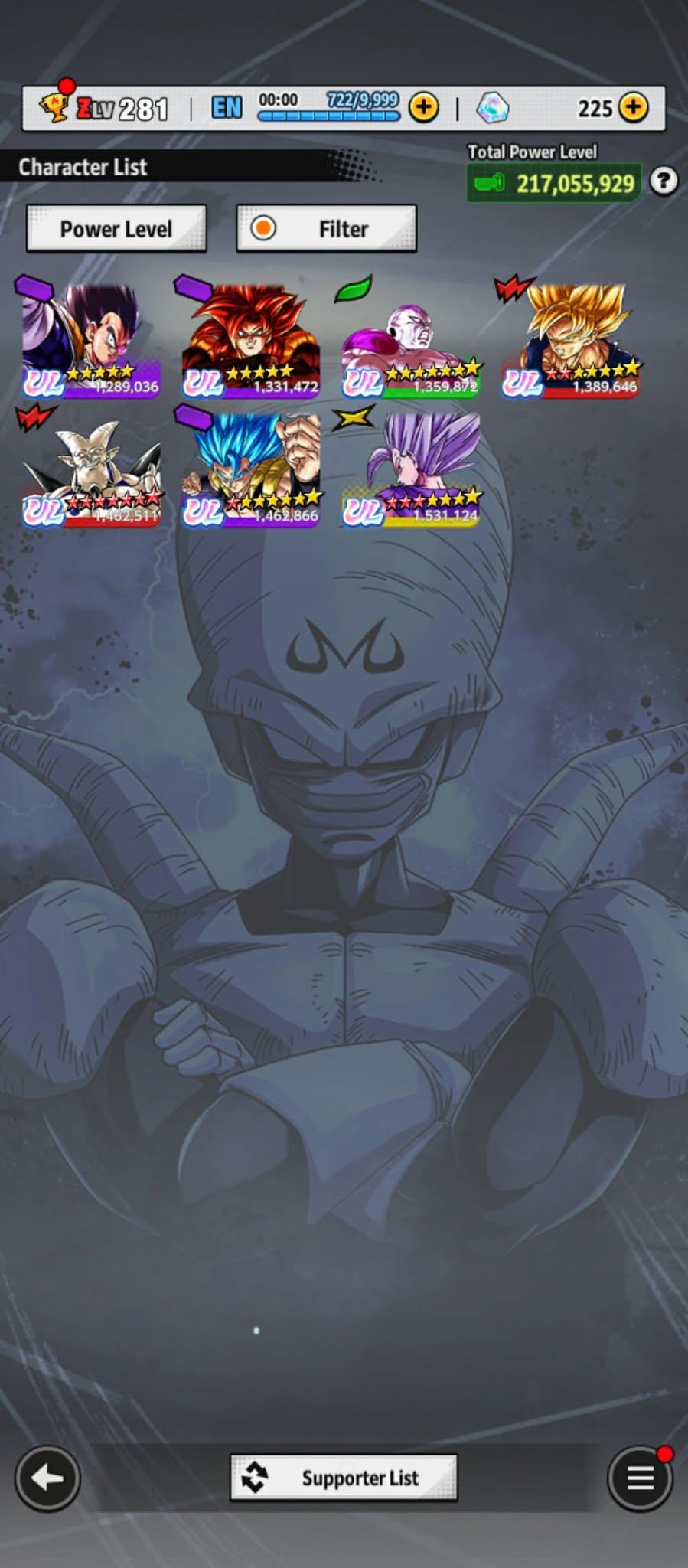The height and width of the screenshot is (1568, 688).
Task: Tap the plus button to refill energy
Action: pyautogui.click(x=423, y=108)
